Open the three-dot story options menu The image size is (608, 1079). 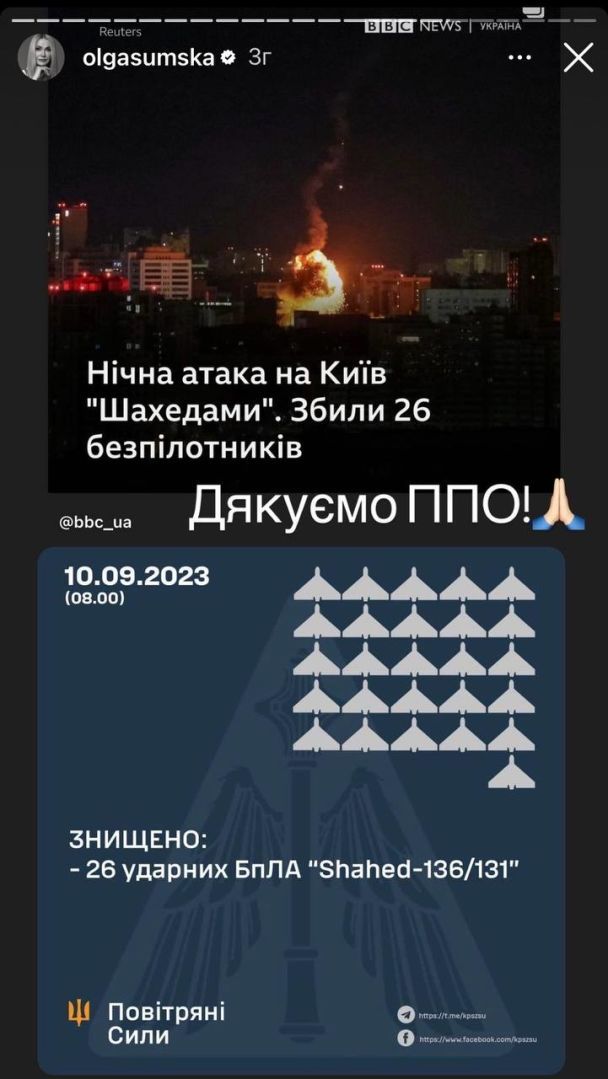tap(520, 58)
